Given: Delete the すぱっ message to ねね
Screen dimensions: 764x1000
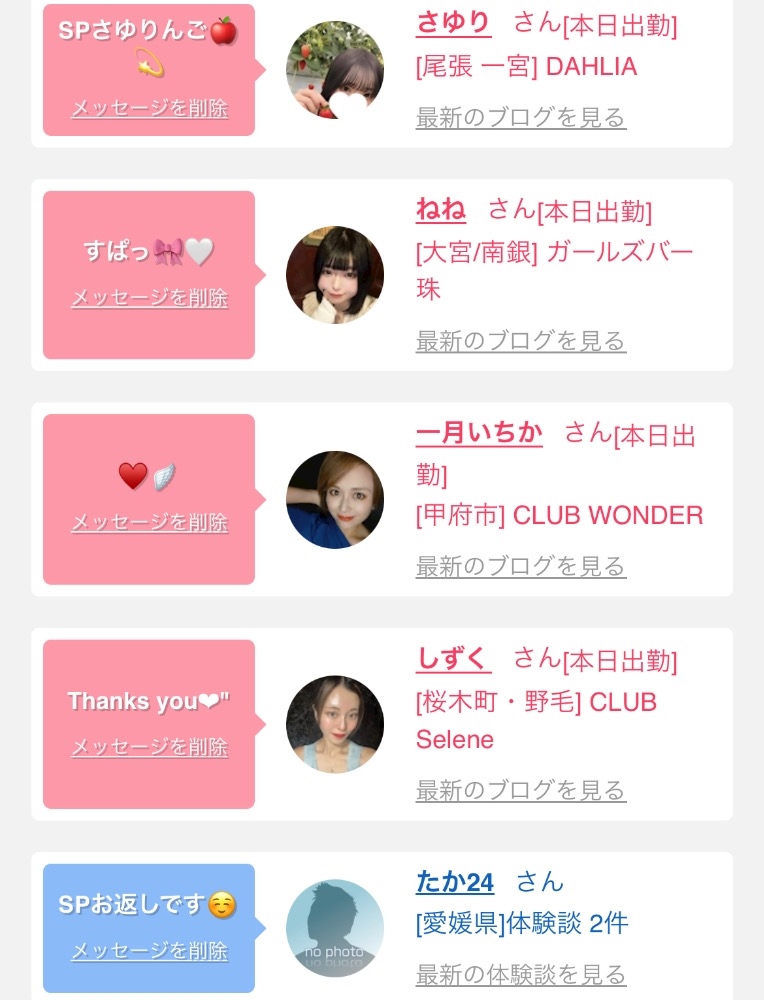Looking at the screenshot, I should click(149, 297).
